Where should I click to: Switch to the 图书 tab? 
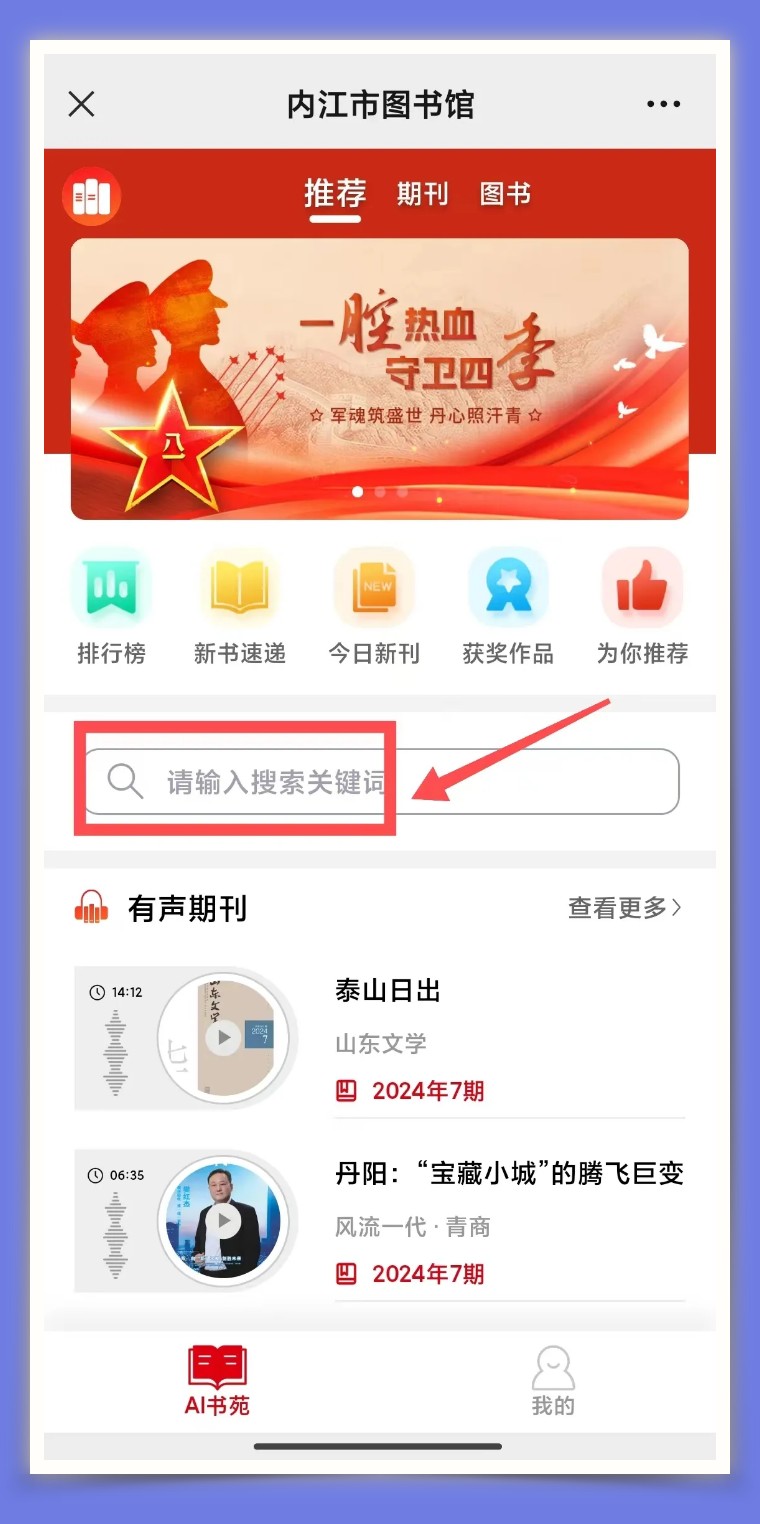(505, 194)
